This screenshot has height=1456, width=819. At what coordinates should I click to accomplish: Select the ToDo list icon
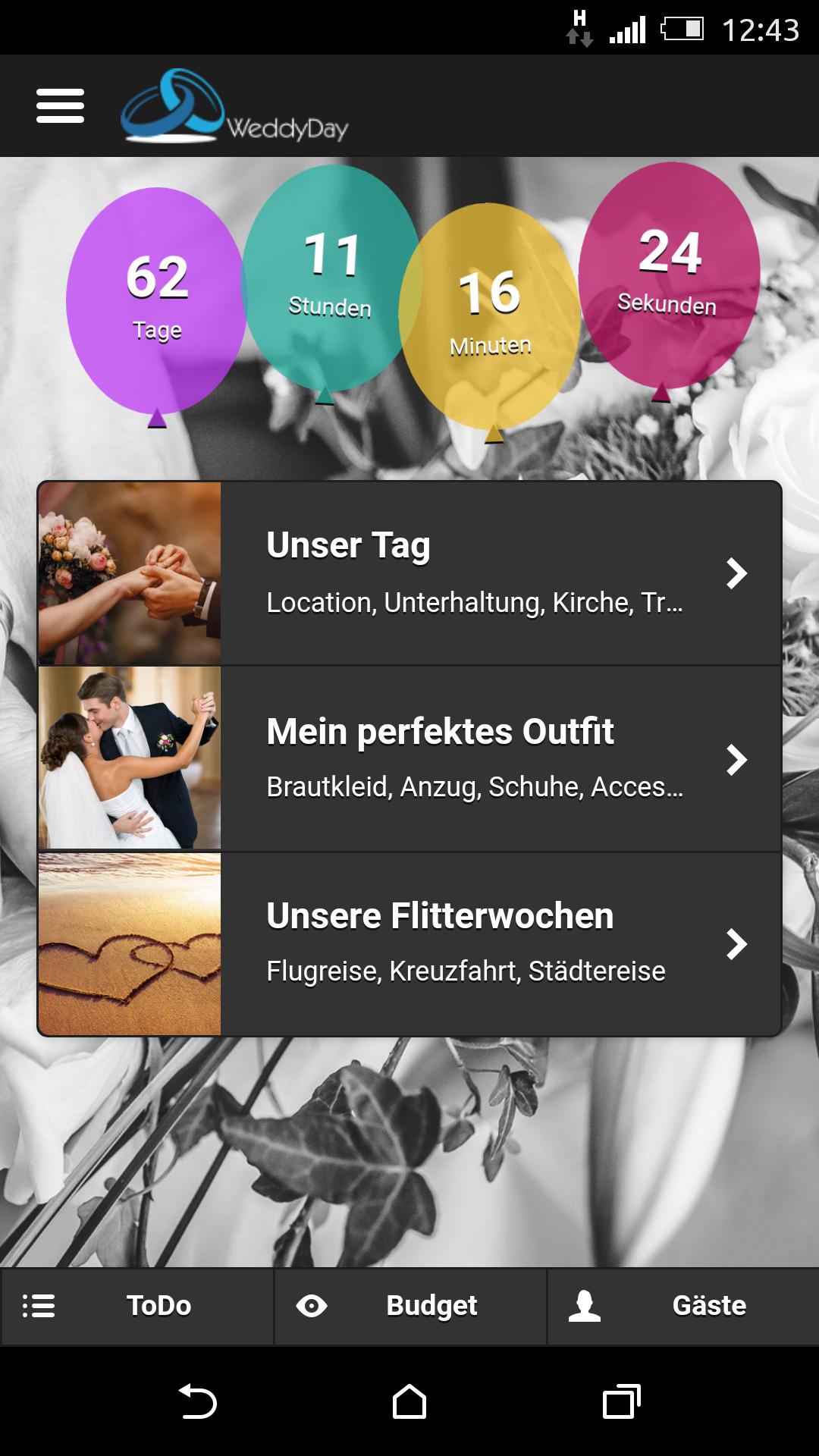point(39,1306)
